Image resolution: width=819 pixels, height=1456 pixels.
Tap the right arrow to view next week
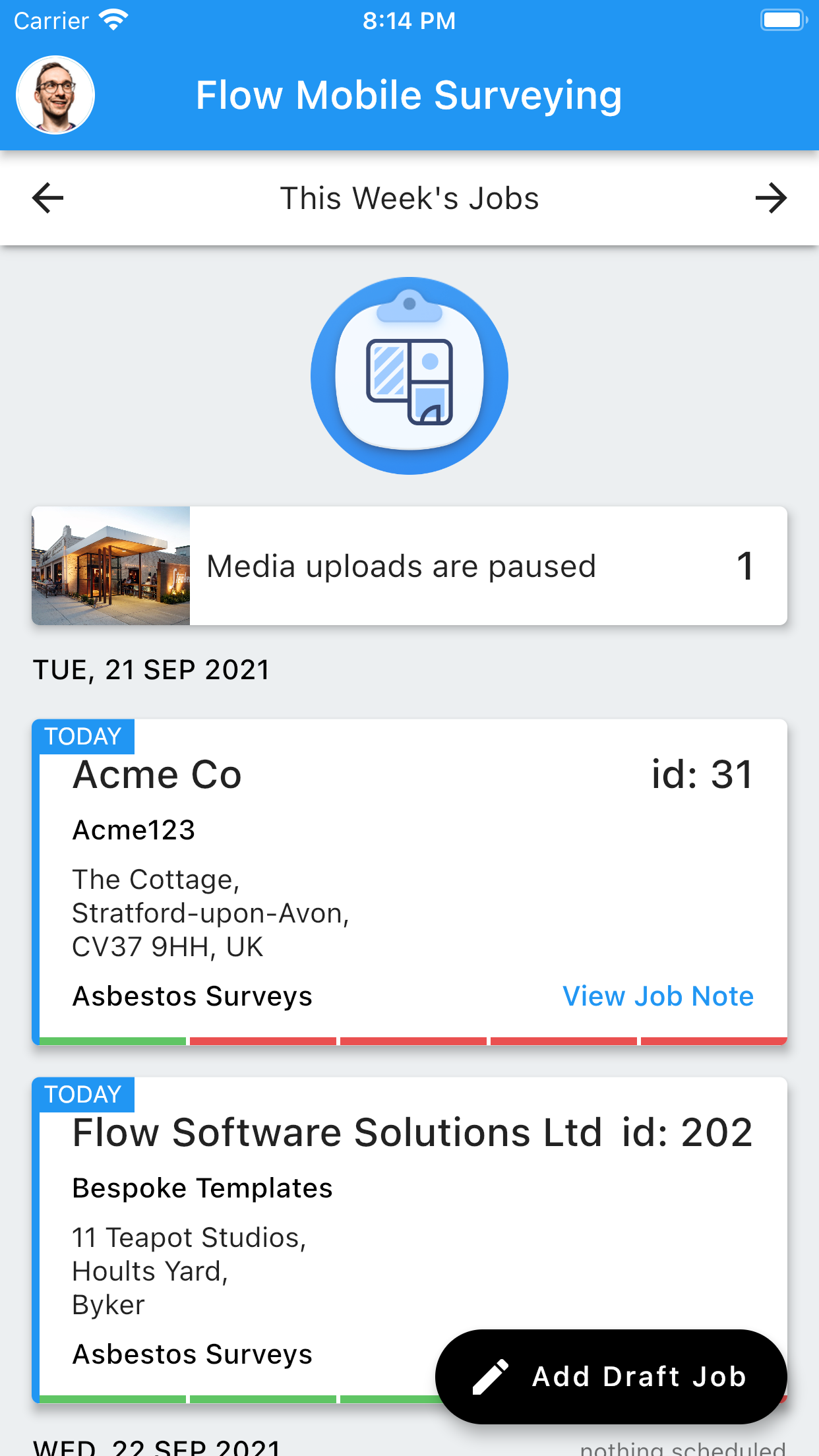773,198
